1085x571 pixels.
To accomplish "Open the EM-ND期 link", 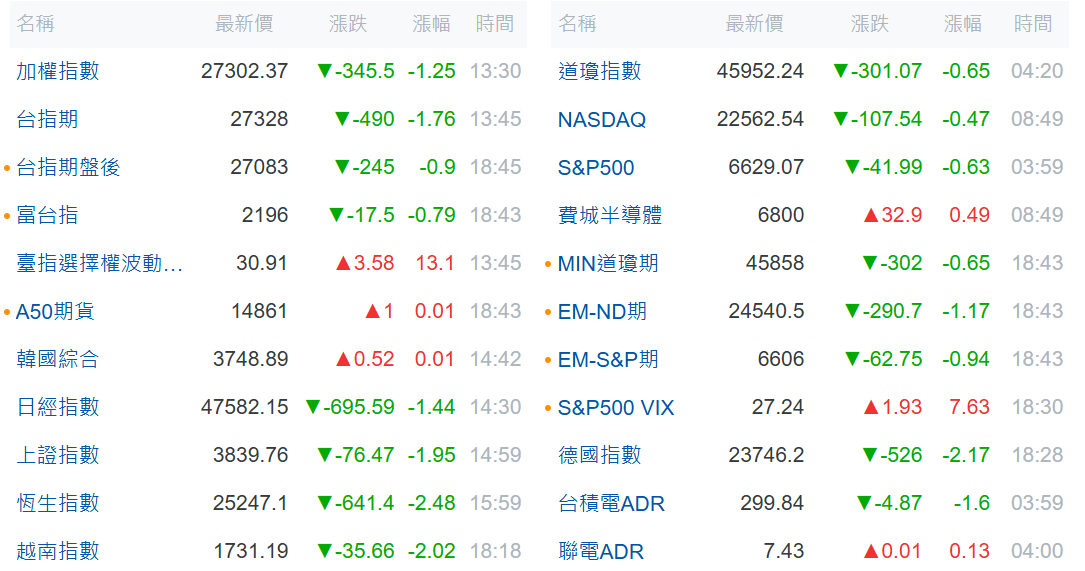I will coord(602,312).
